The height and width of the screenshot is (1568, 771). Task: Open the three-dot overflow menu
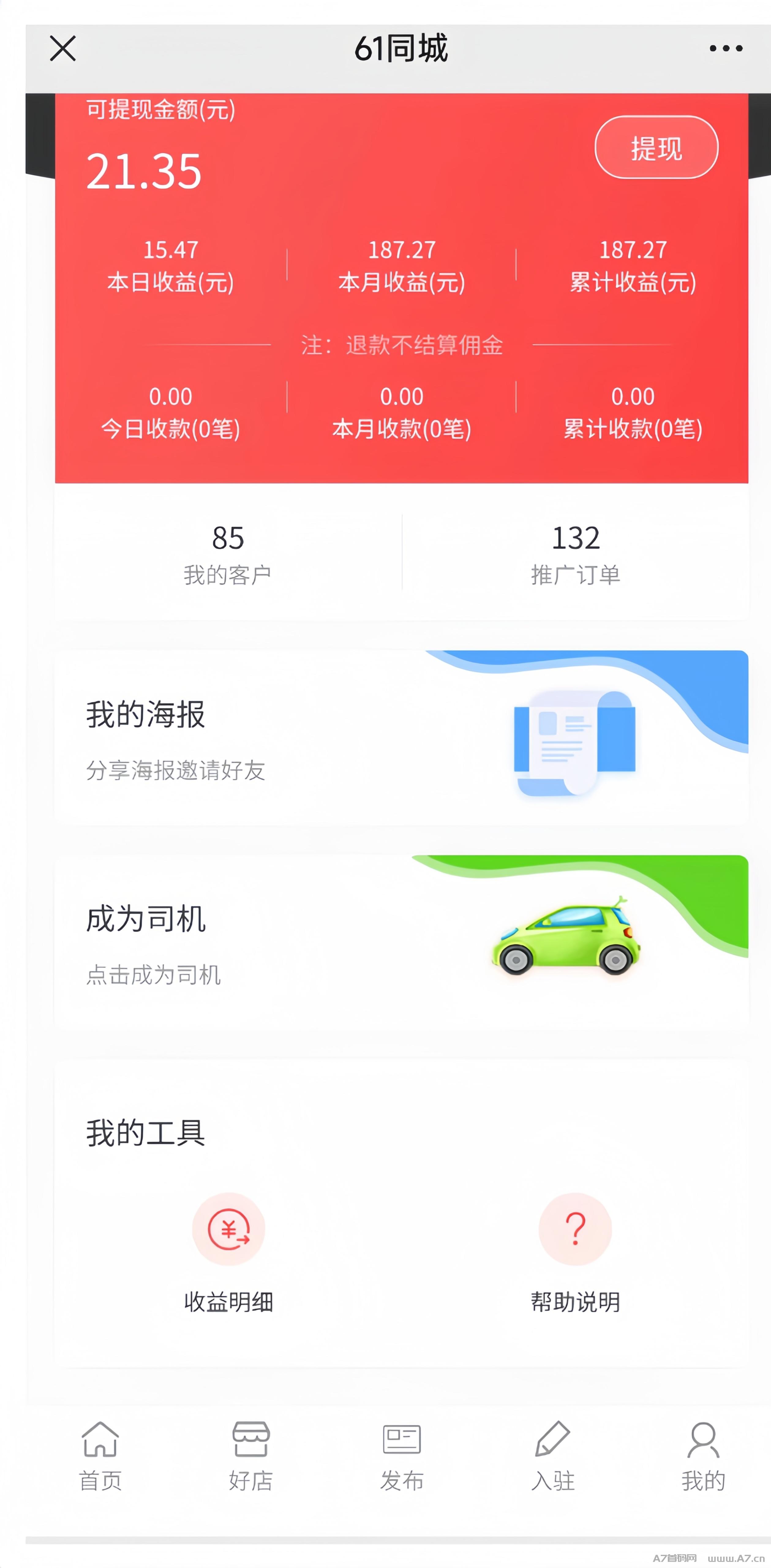(725, 49)
